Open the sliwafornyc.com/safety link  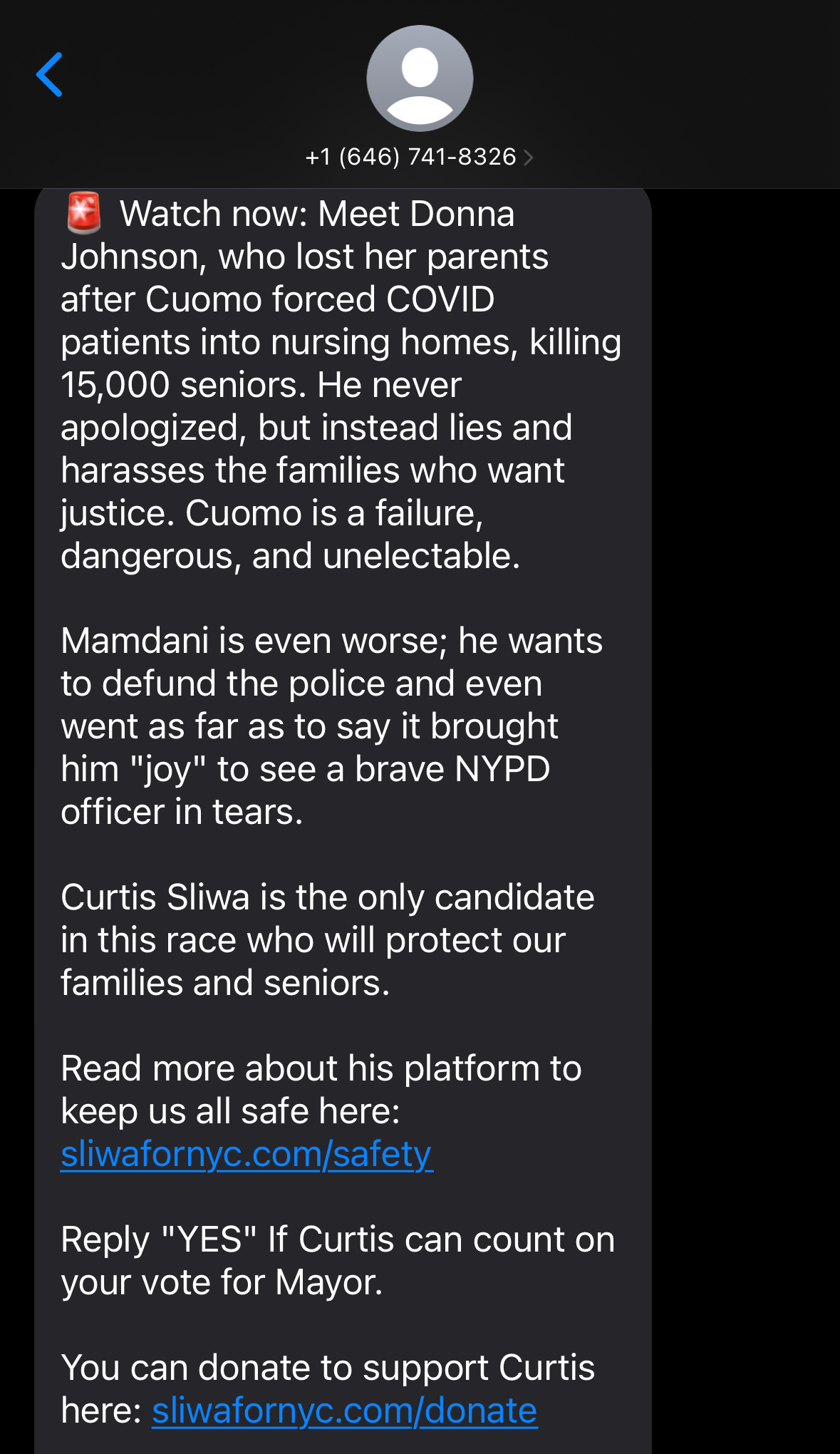pos(247,1154)
